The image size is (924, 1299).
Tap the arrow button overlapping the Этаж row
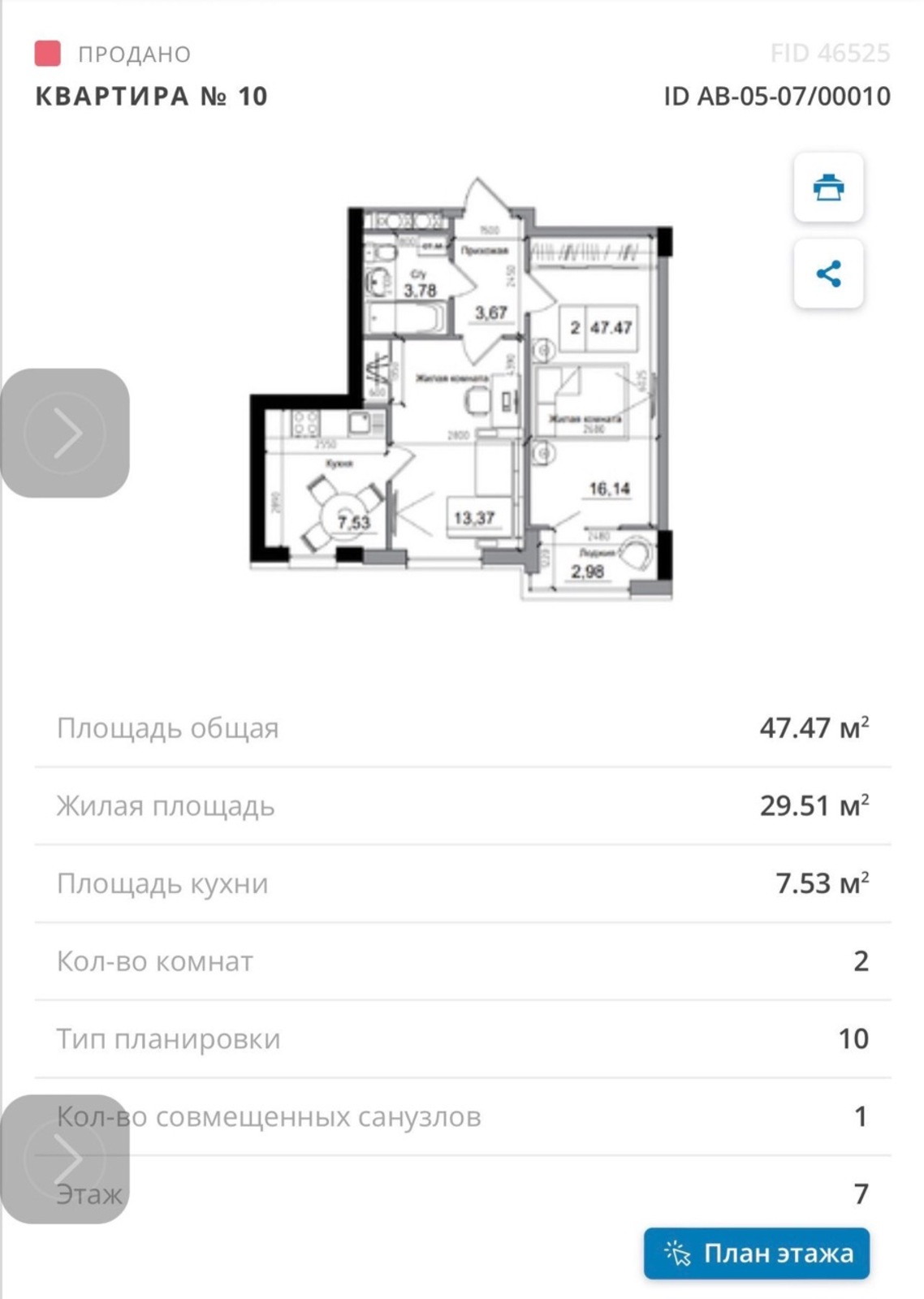65,1159
